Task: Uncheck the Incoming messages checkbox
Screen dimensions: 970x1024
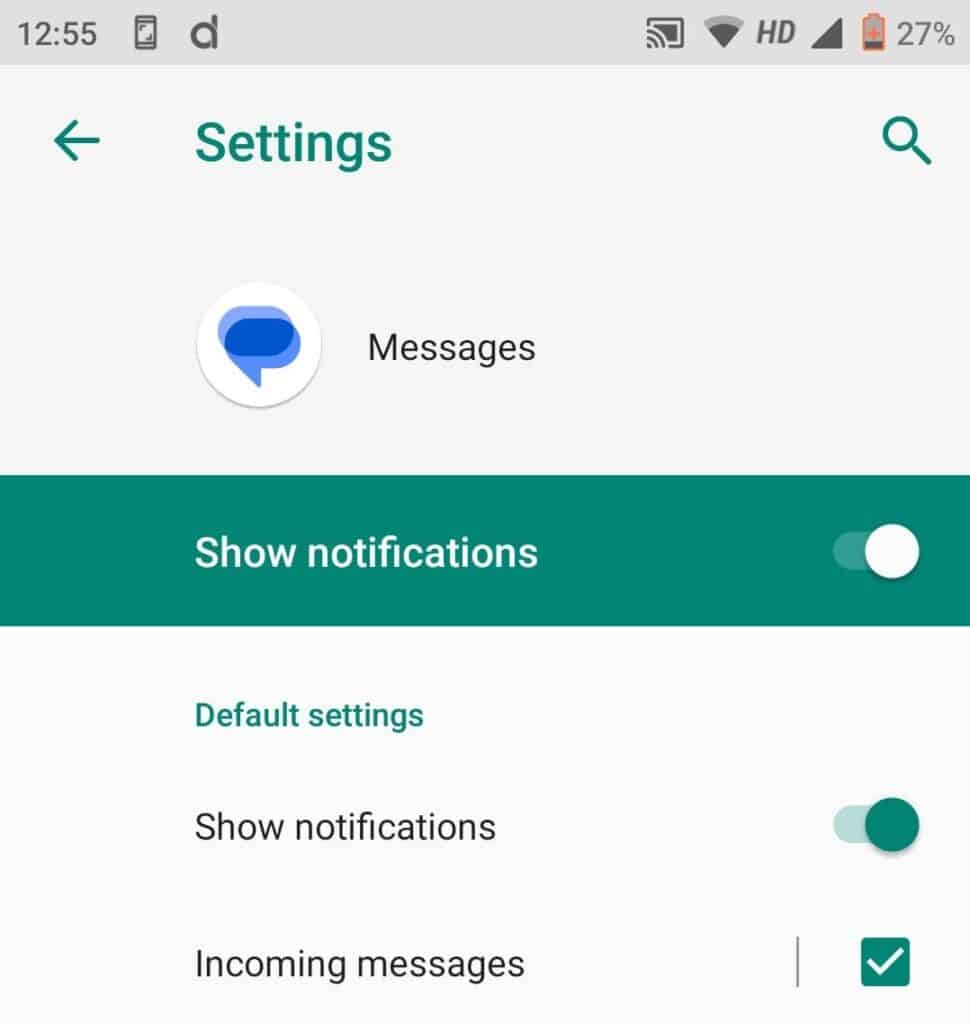Action: point(885,963)
